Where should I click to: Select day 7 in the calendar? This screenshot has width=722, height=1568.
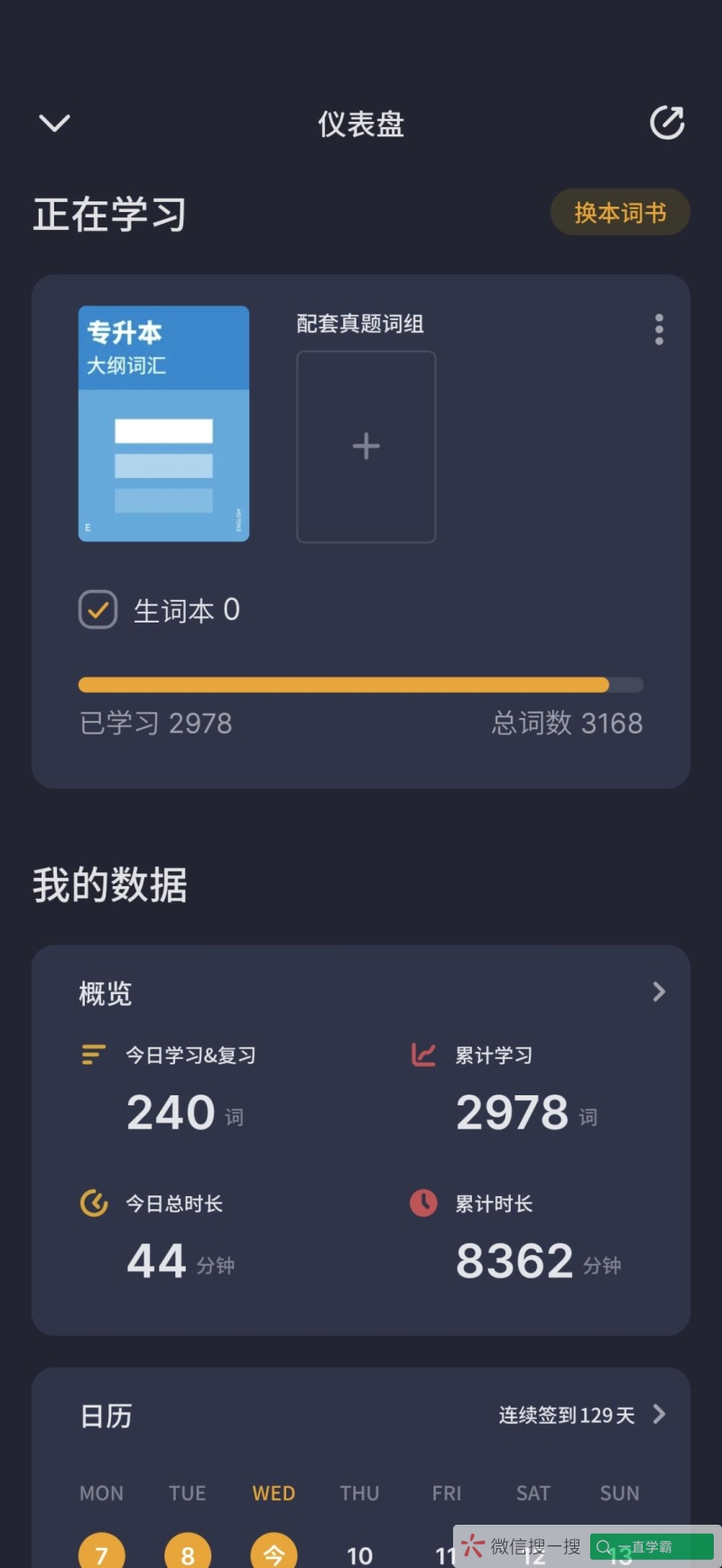pos(101,1554)
